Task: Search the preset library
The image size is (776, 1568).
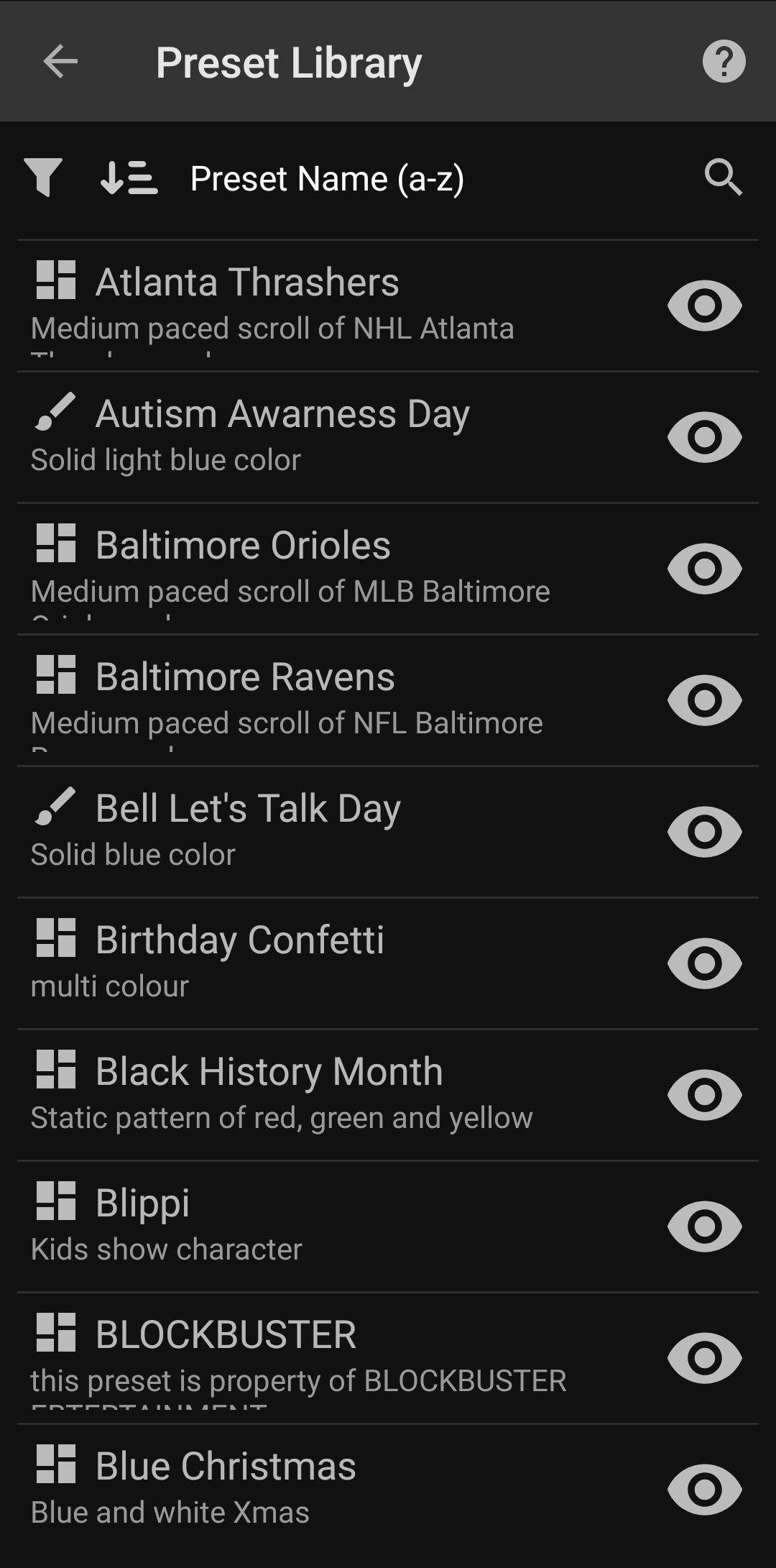Action: pyautogui.click(x=723, y=178)
